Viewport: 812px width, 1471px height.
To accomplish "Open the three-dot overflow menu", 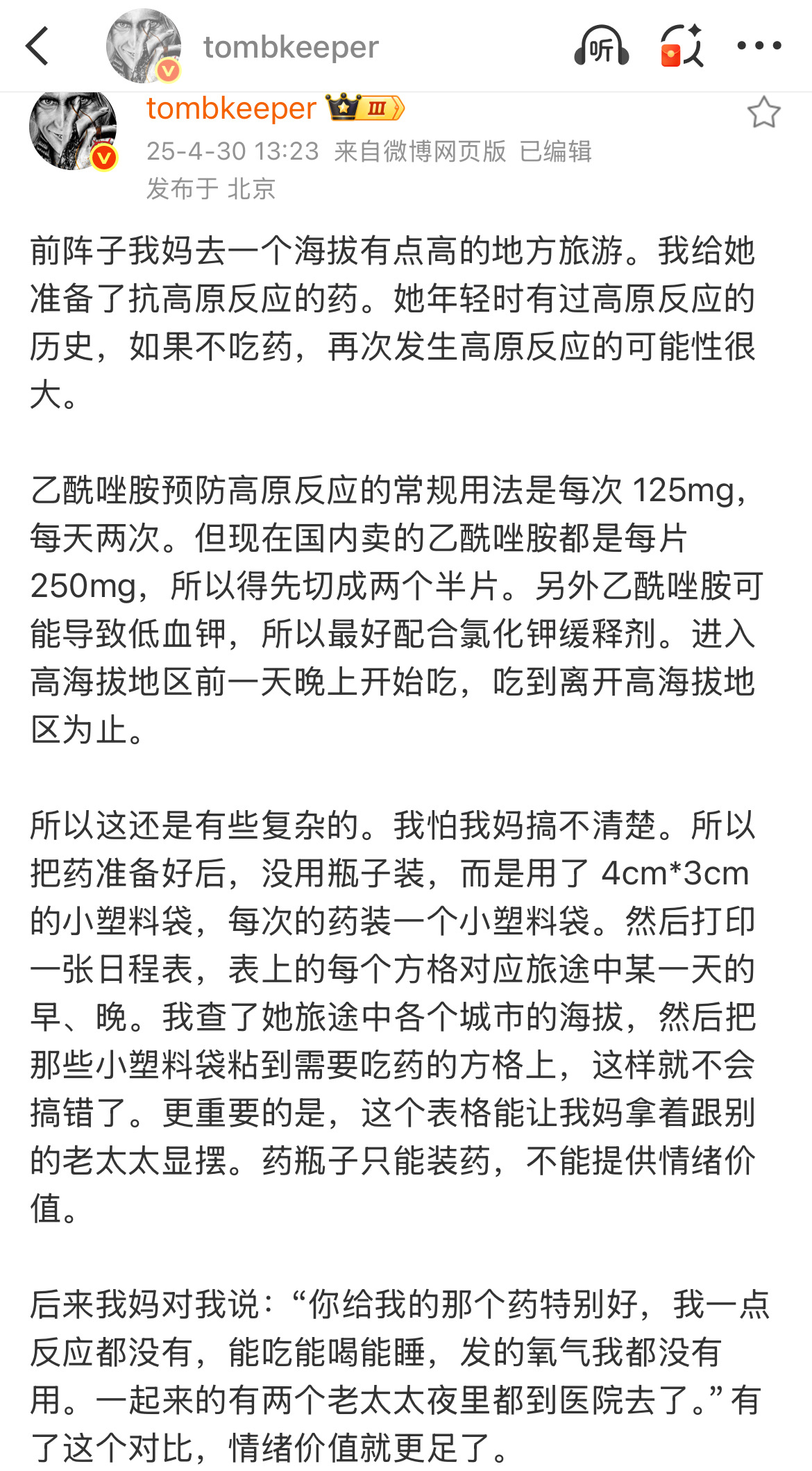I will 759,46.
